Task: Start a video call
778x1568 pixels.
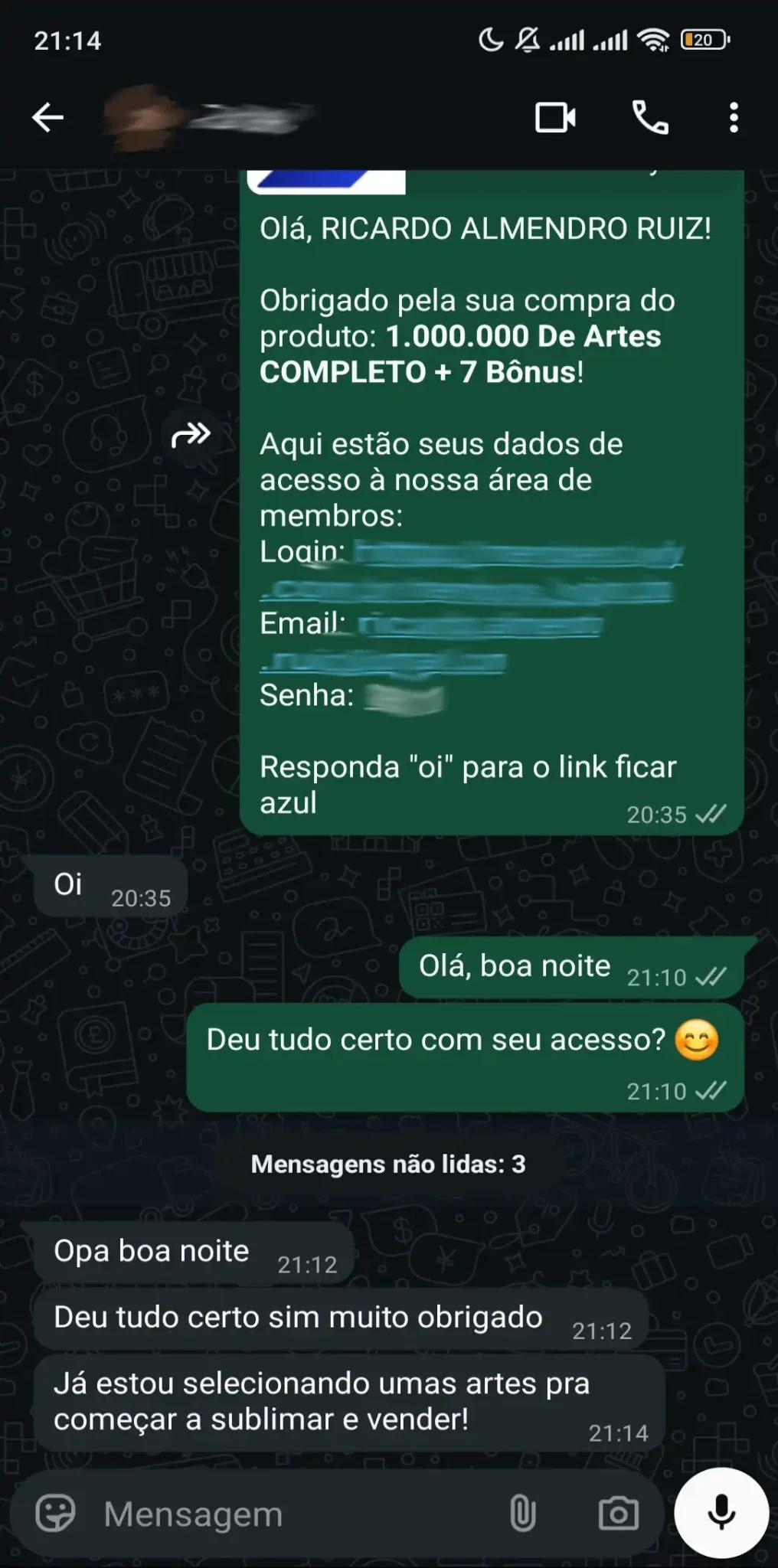Action: click(x=555, y=117)
